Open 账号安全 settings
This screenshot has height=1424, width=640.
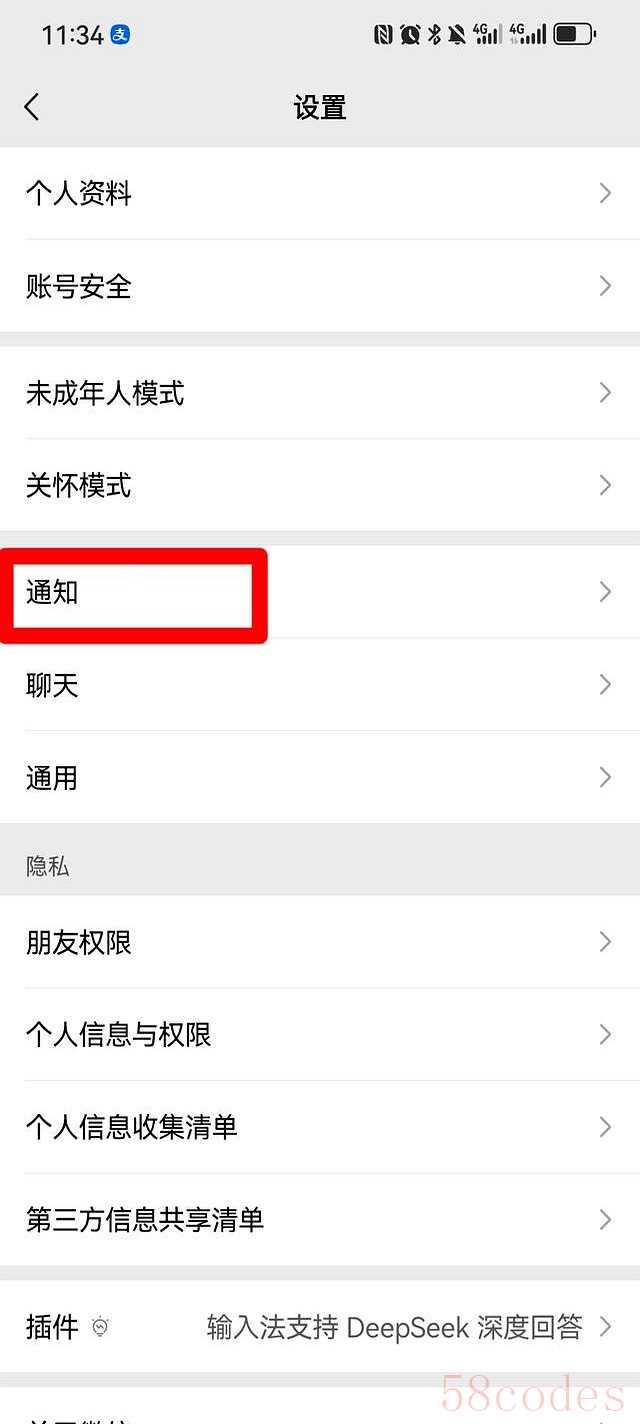point(320,286)
